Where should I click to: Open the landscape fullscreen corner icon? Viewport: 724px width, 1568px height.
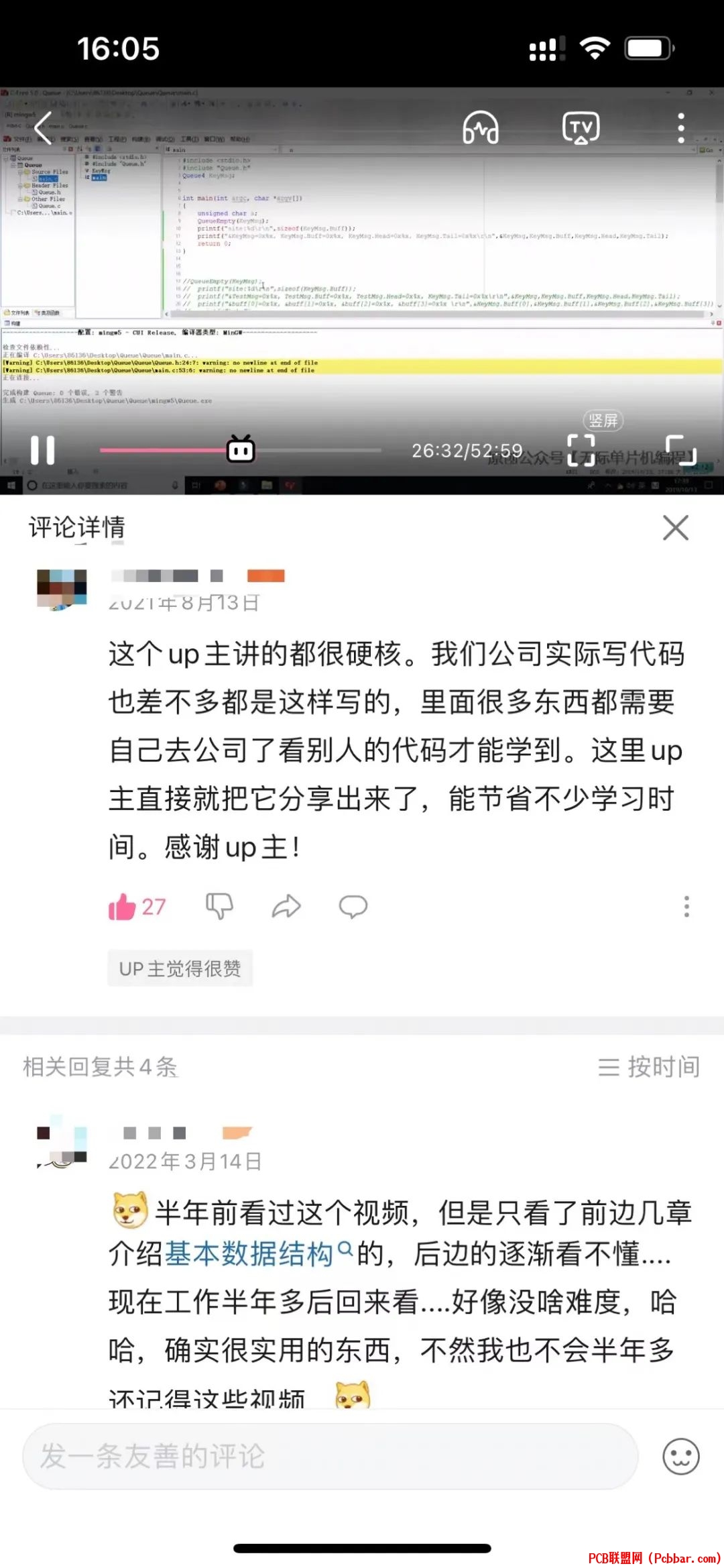pos(680,450)
